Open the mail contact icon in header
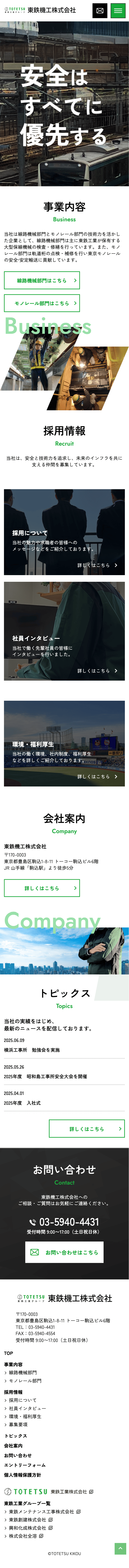Image resolution: width=129 pixels, height=1568 pixels. [x=100, y=10]
